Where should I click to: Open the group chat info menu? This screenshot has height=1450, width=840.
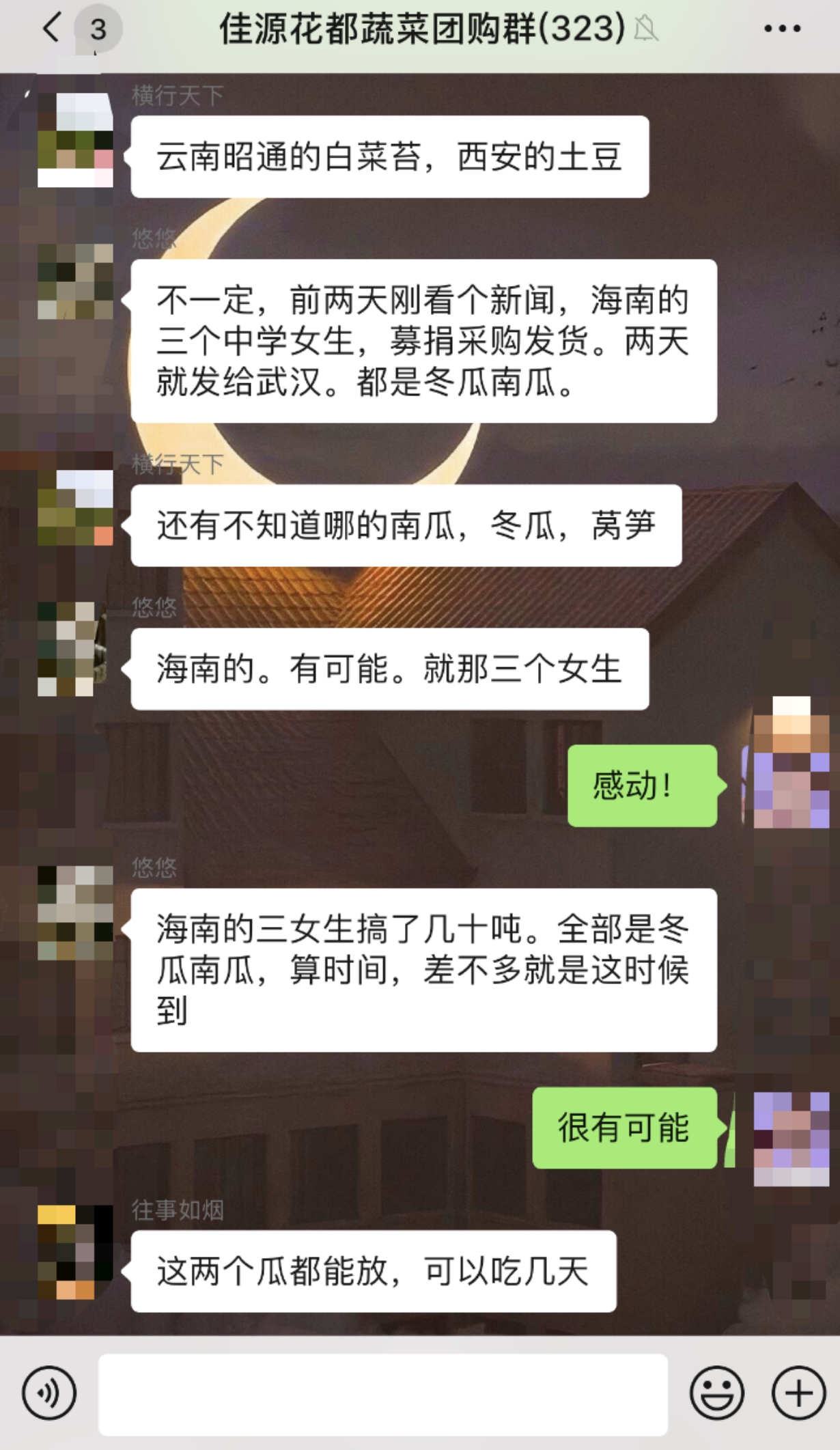781,29
